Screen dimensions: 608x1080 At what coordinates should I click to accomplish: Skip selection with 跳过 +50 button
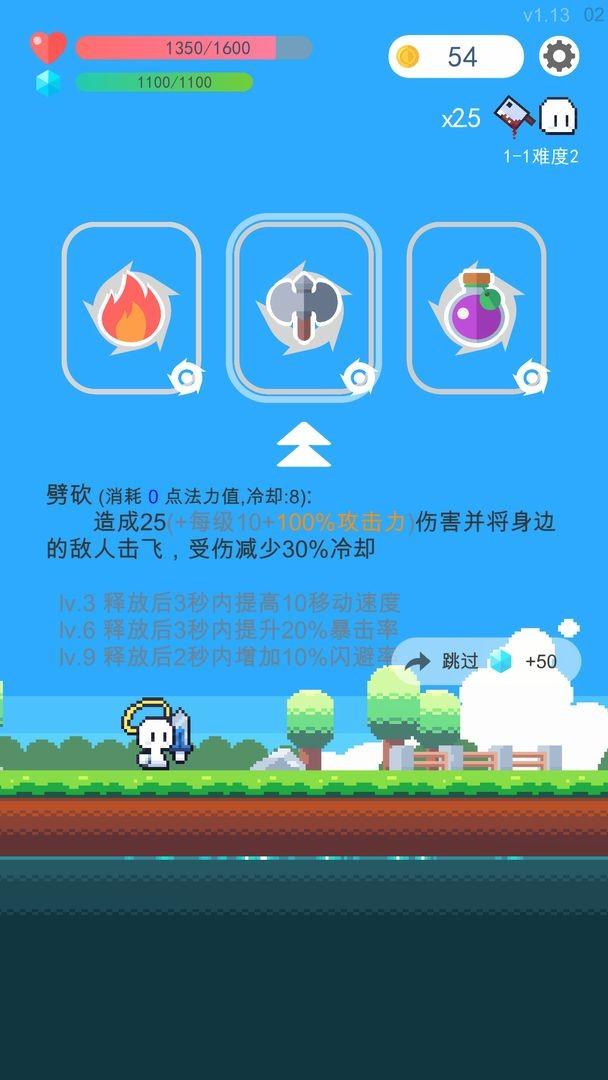tap(487, 661)
